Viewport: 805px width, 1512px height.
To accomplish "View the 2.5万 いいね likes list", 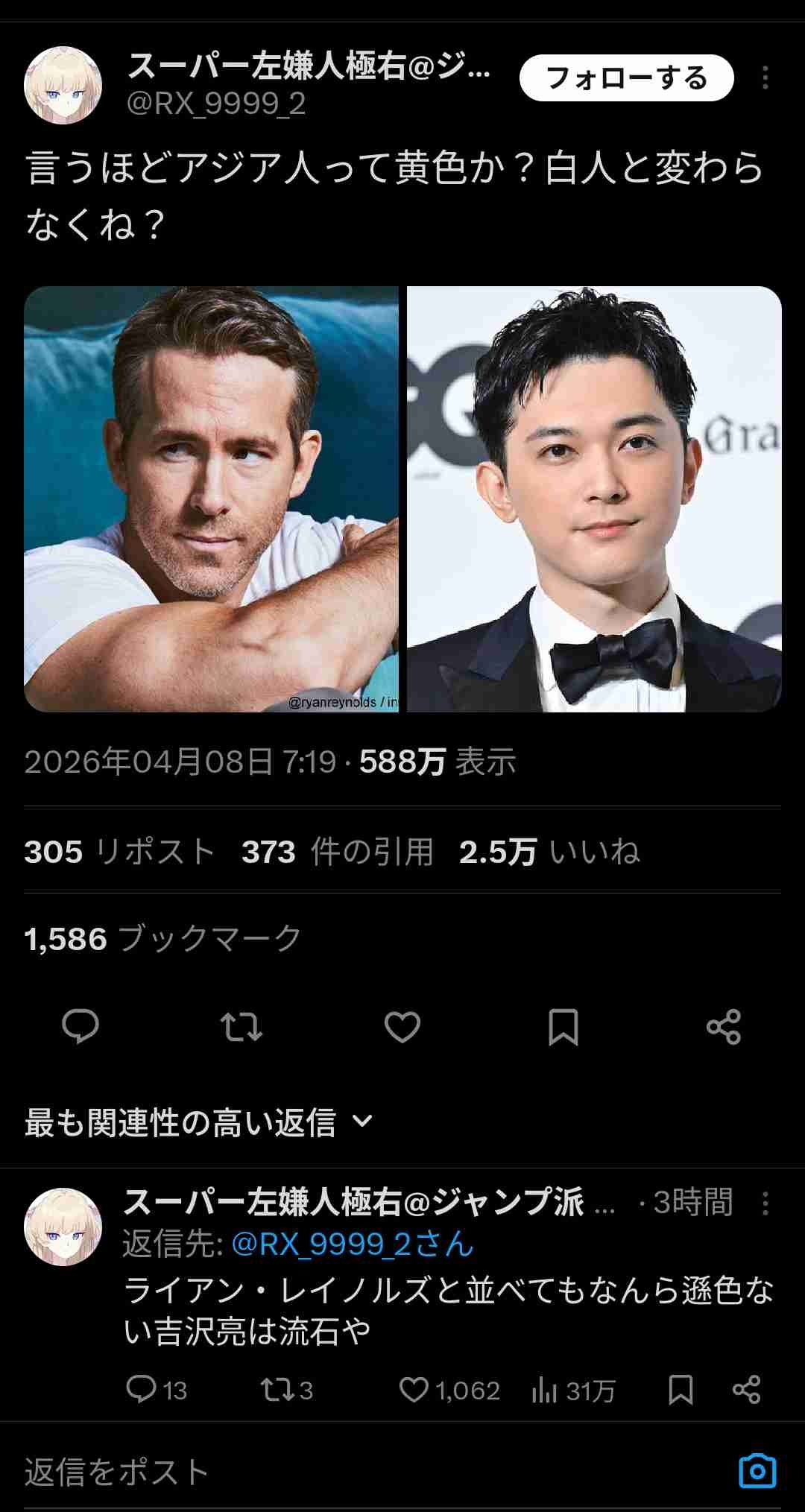I will 549,851.
